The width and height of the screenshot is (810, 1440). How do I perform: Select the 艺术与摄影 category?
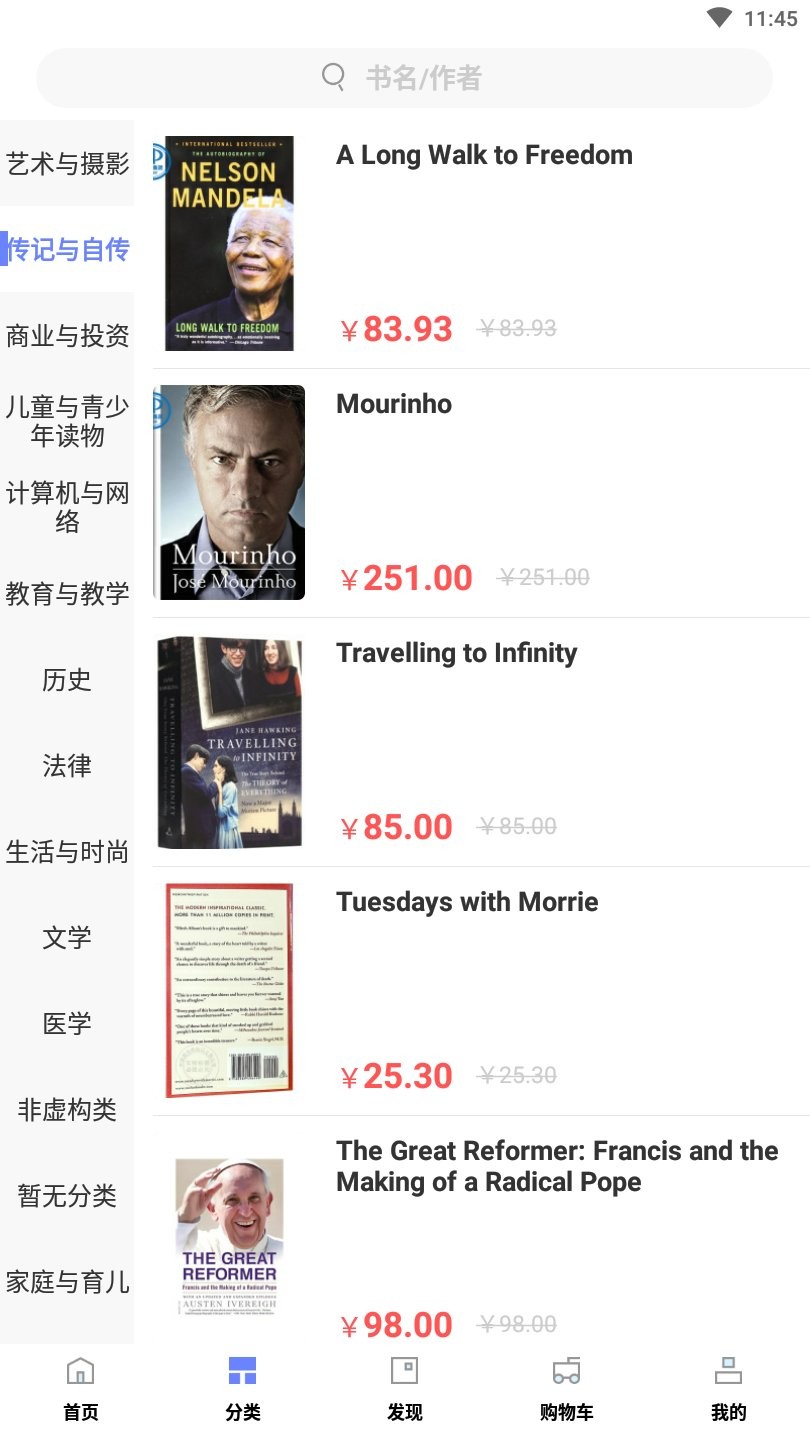67,162
